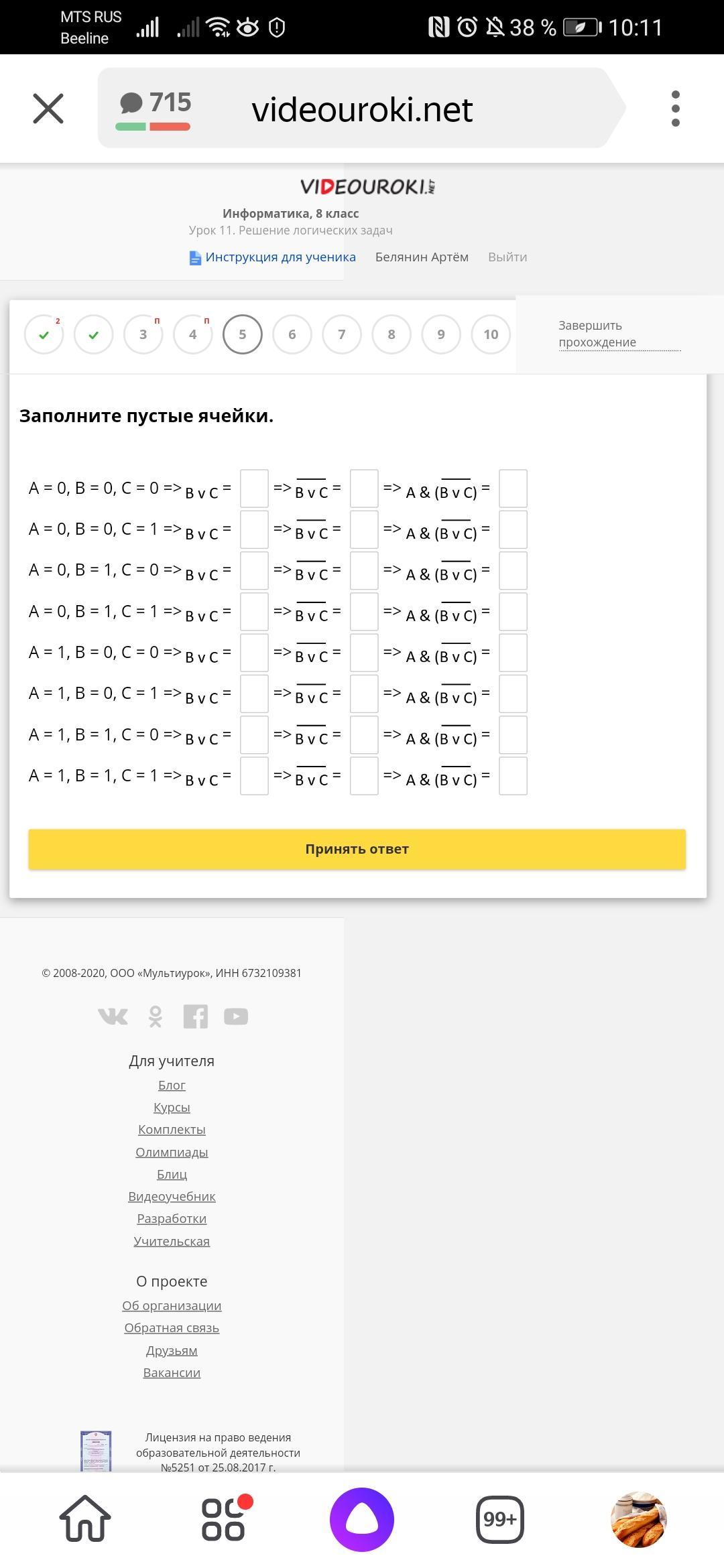This screenshot has width=724, height=1568.
Task: Open the Блог link
Action: pos(172,1085)
